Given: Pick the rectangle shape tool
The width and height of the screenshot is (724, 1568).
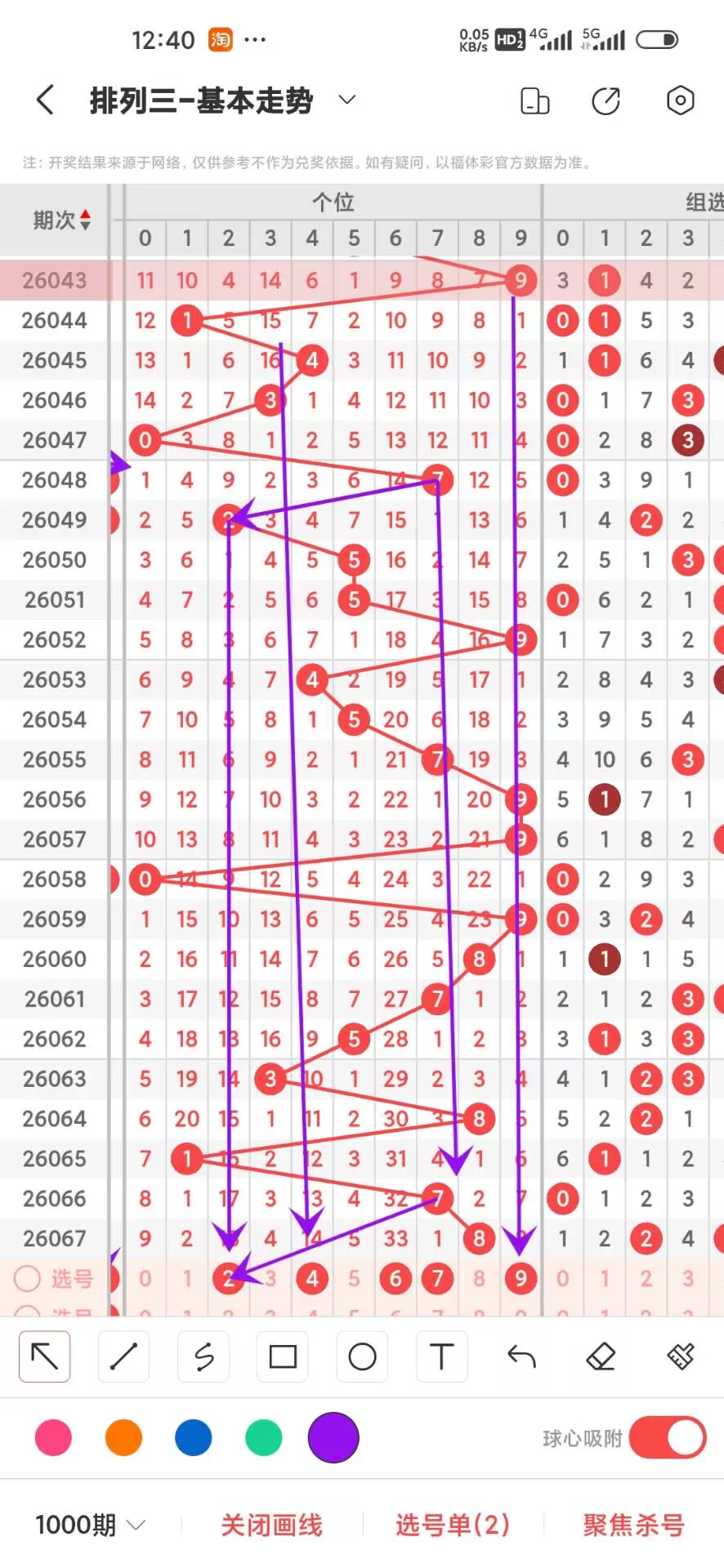Looking at the screenshot, I should click(283, 1356).
